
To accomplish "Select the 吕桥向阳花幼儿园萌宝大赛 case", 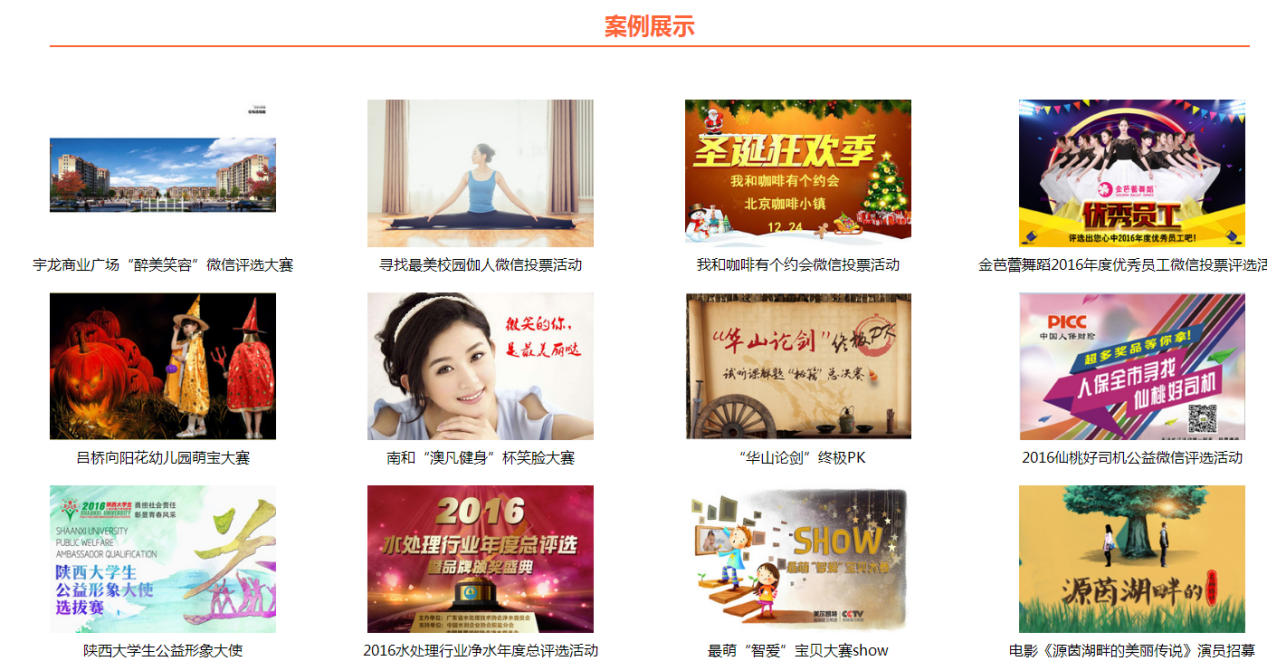I will click(163, 366).
